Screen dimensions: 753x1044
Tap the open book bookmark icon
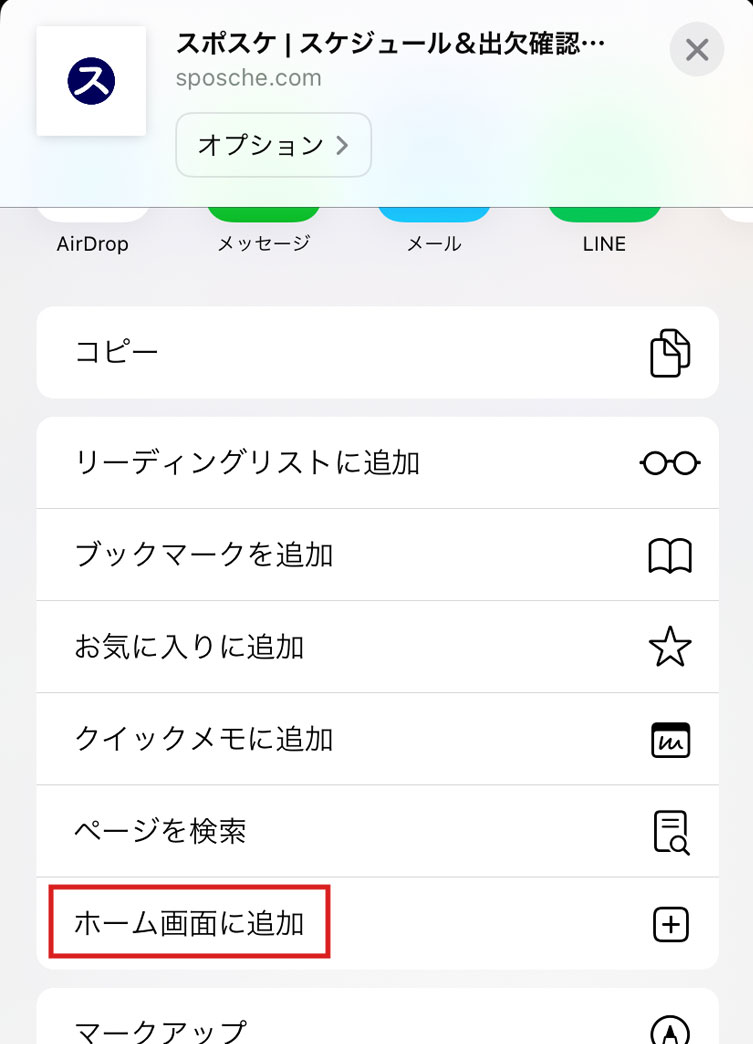pyautogui.click(x=670, y=554)
